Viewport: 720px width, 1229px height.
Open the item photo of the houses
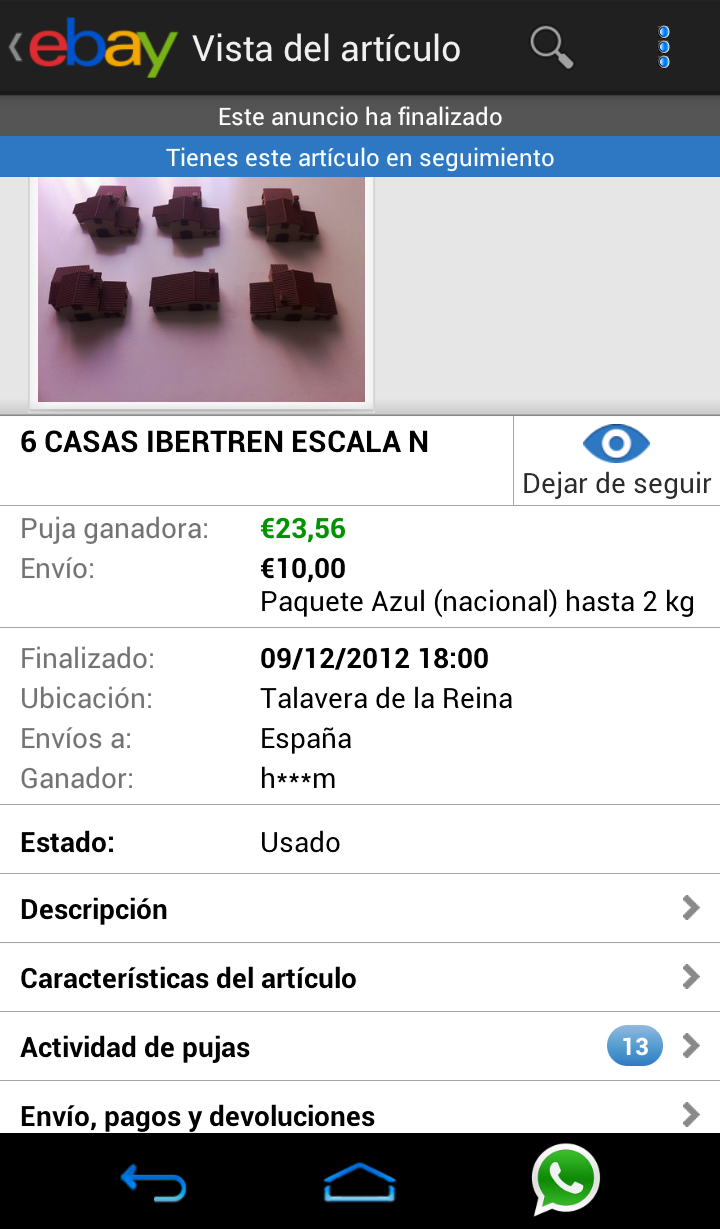201,291
